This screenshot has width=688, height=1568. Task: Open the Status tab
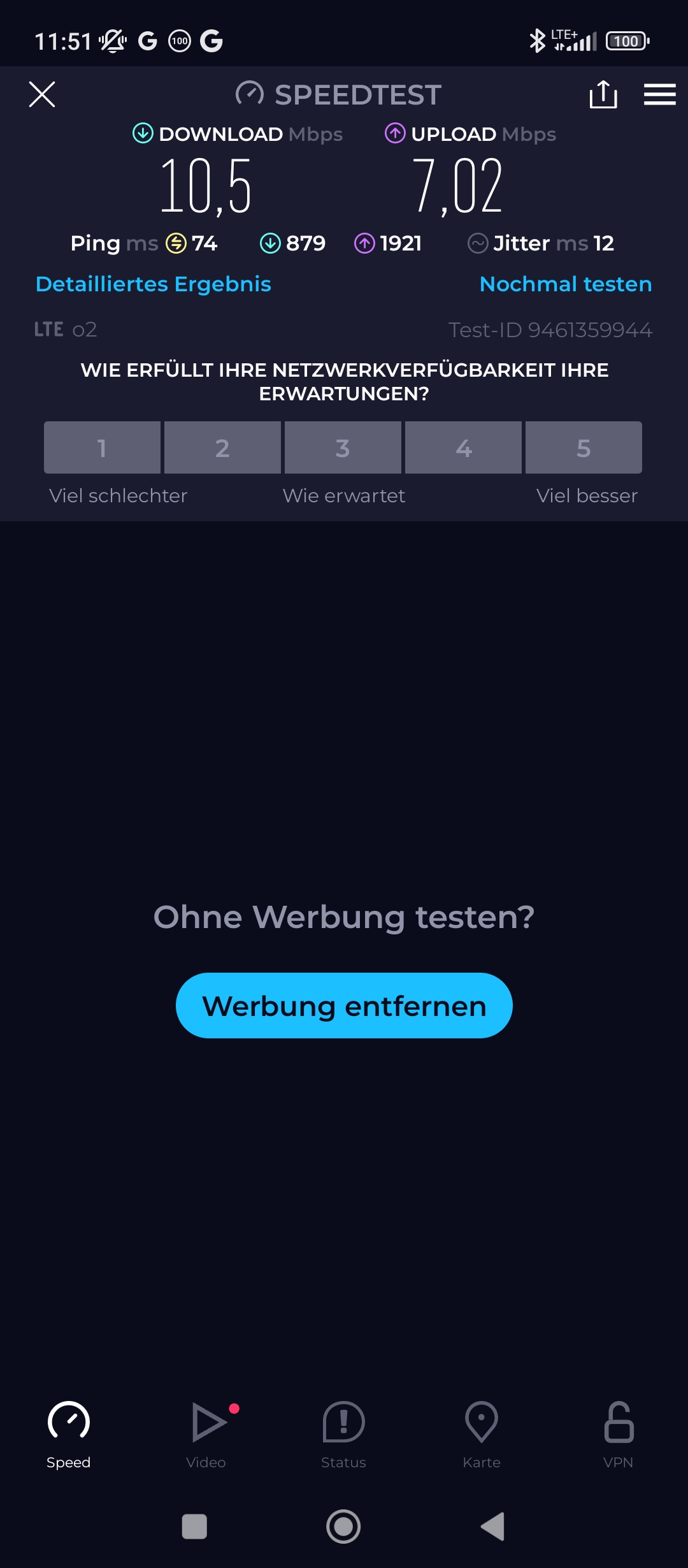click(x=343, y=1434)
